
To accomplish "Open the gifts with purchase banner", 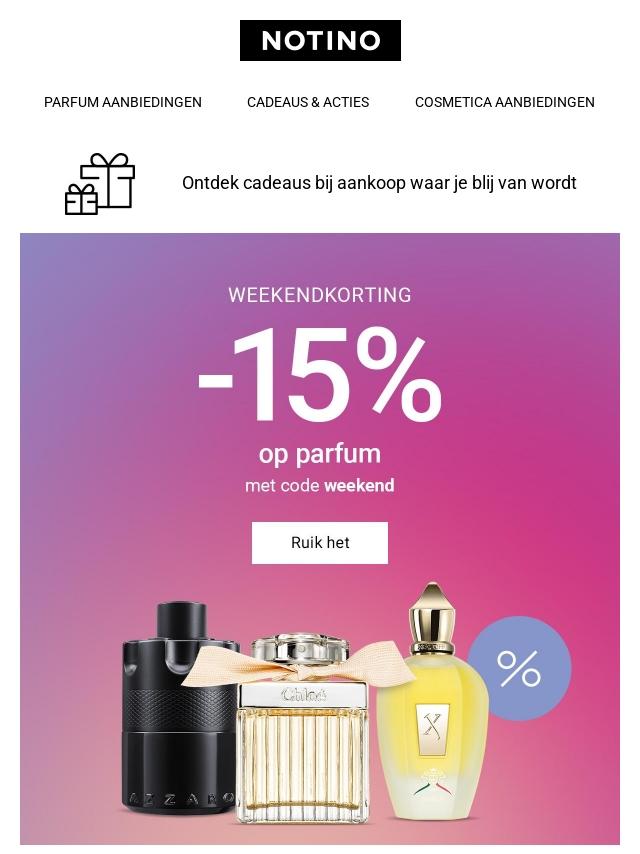I will coord(378,183).
